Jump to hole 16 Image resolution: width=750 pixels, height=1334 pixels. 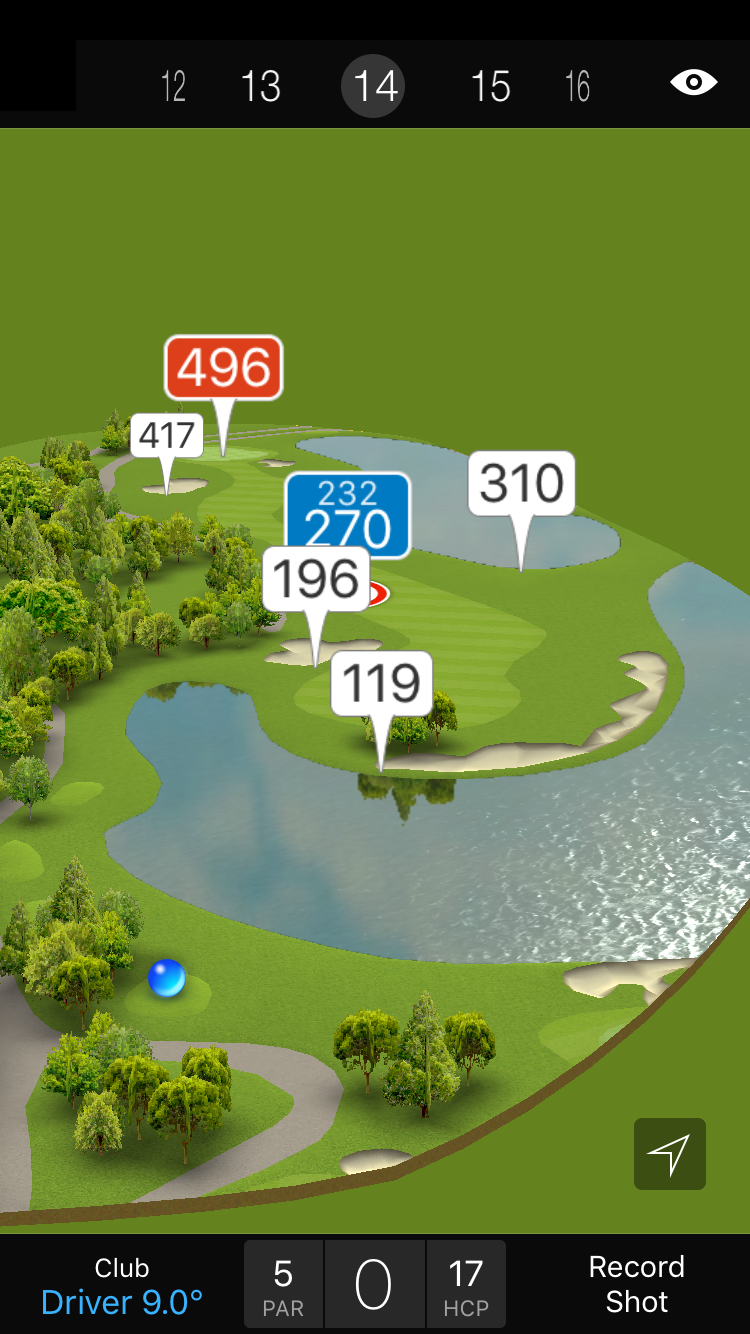tap(577, 87)
